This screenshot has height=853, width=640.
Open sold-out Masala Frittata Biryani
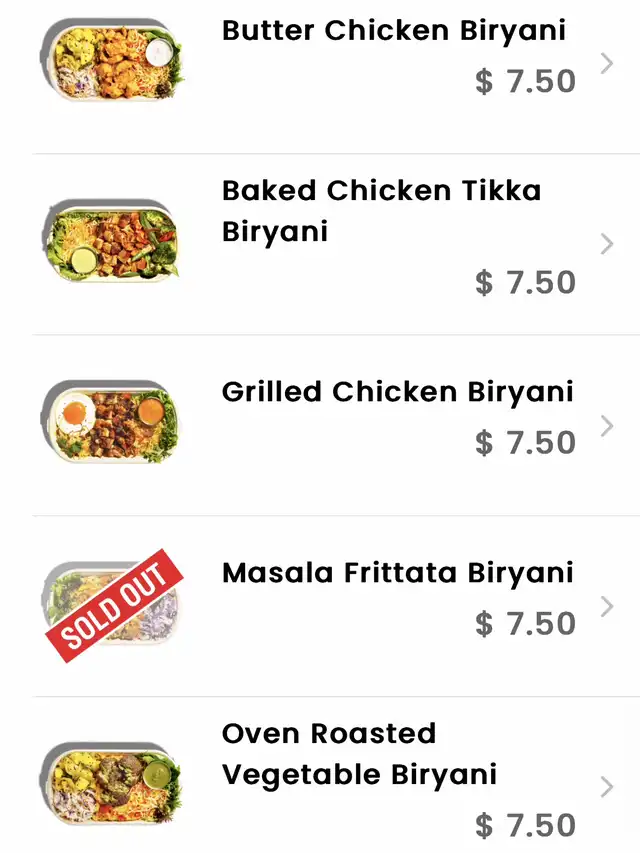click(397, 573)
